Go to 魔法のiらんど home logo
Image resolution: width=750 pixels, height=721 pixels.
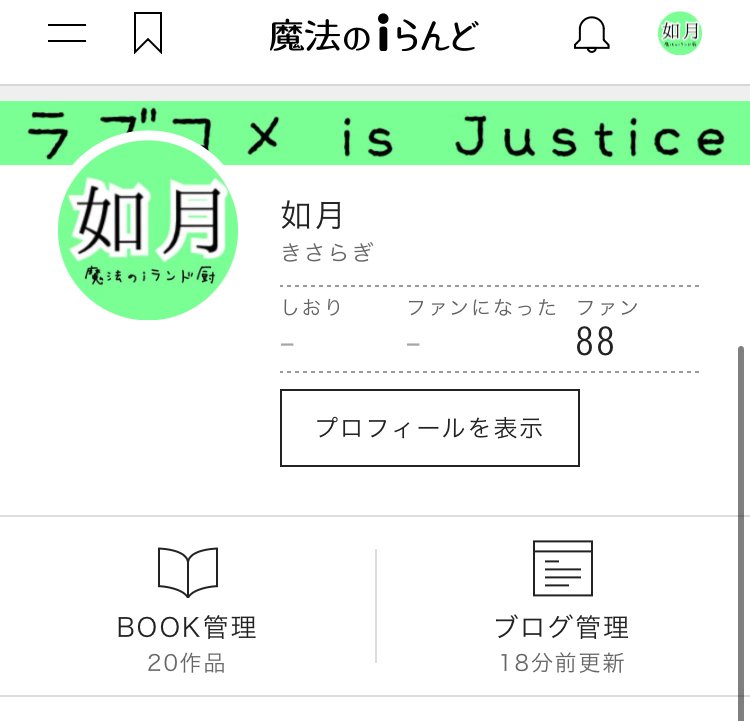(373, 36)
